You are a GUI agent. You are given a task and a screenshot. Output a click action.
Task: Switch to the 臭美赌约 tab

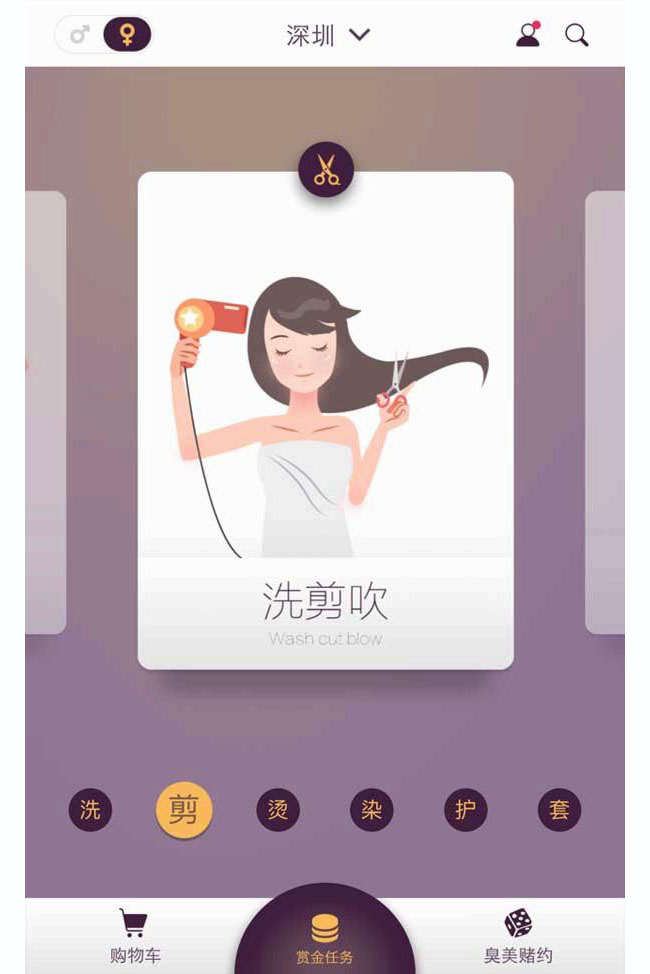[517, 936]
